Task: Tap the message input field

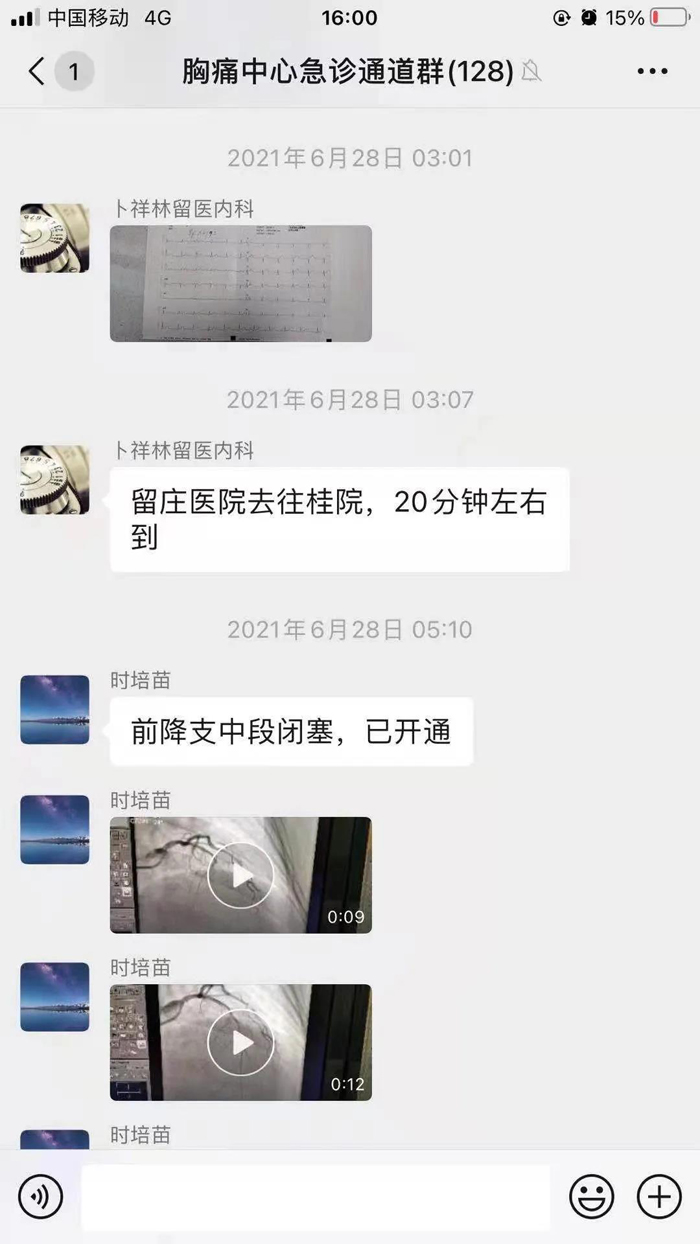Action: 315,1197
